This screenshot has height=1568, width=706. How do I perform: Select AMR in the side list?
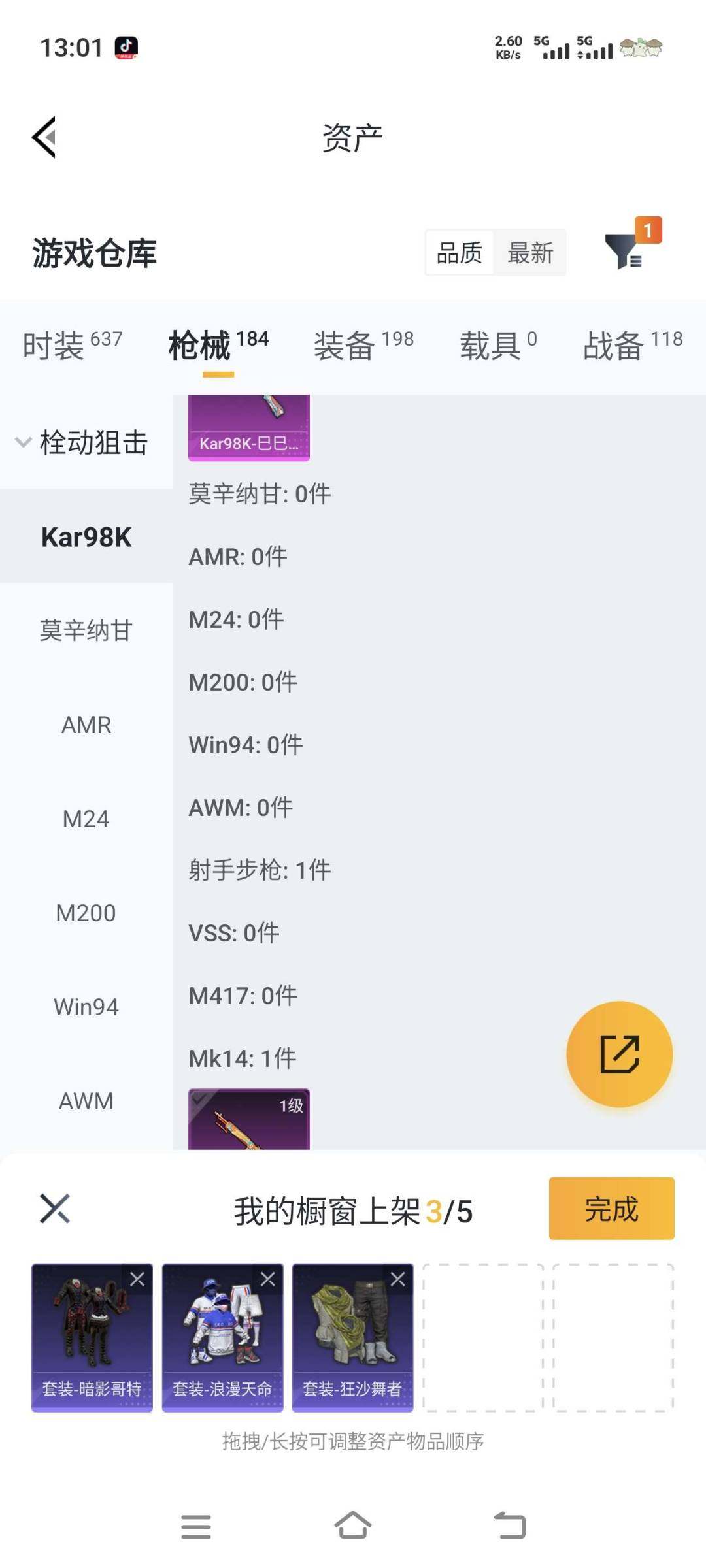[86, 725]
